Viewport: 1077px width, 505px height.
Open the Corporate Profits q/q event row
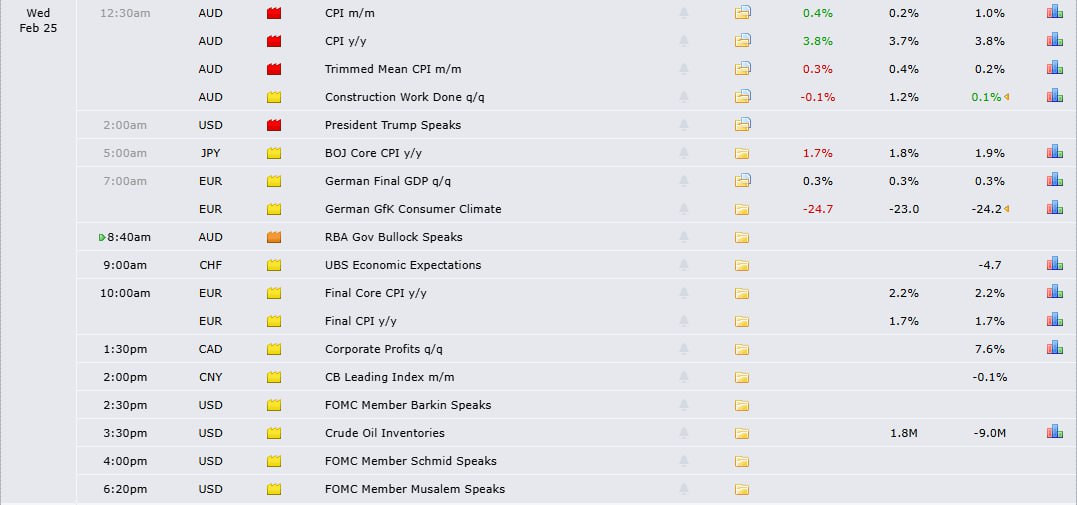coord(383,349)
